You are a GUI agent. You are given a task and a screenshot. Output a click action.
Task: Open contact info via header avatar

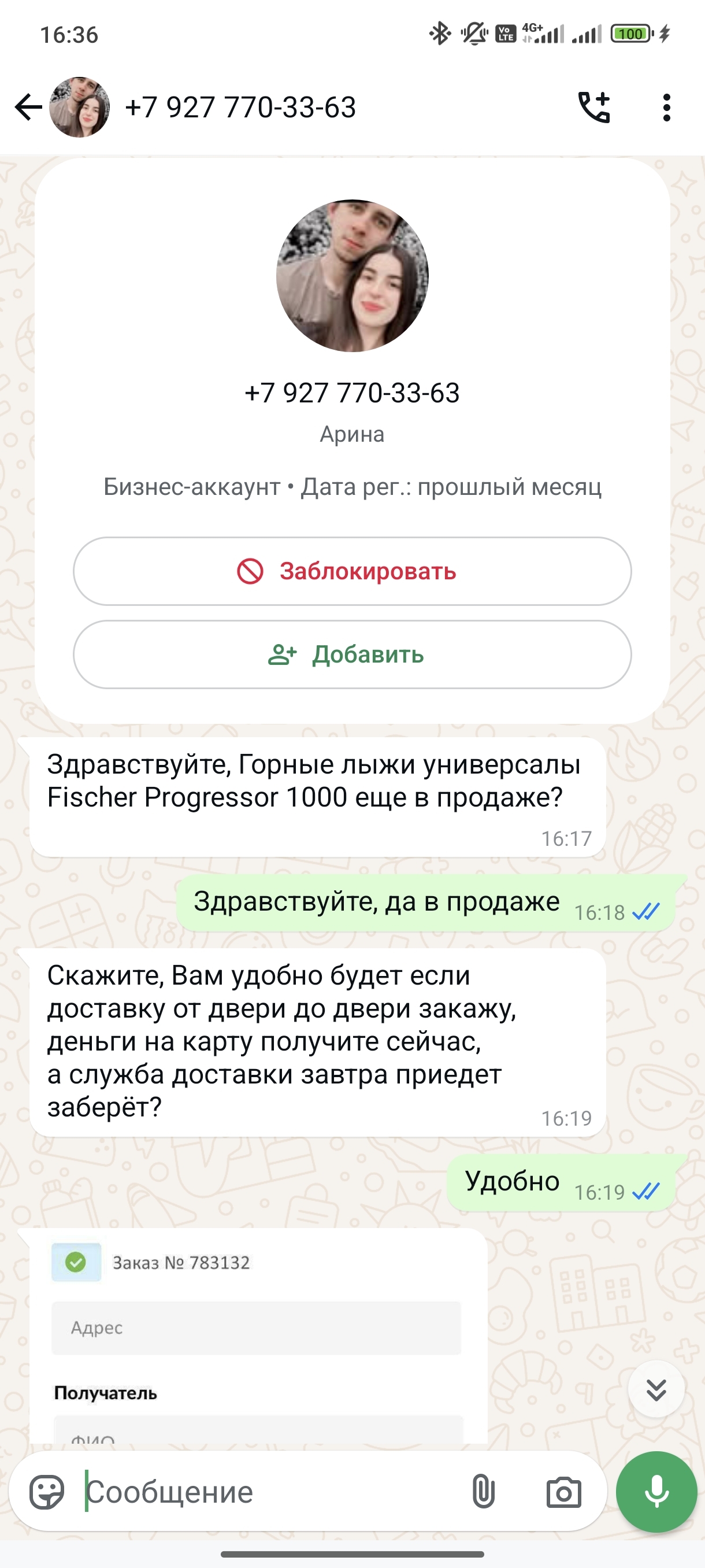[x=80, y=108]
